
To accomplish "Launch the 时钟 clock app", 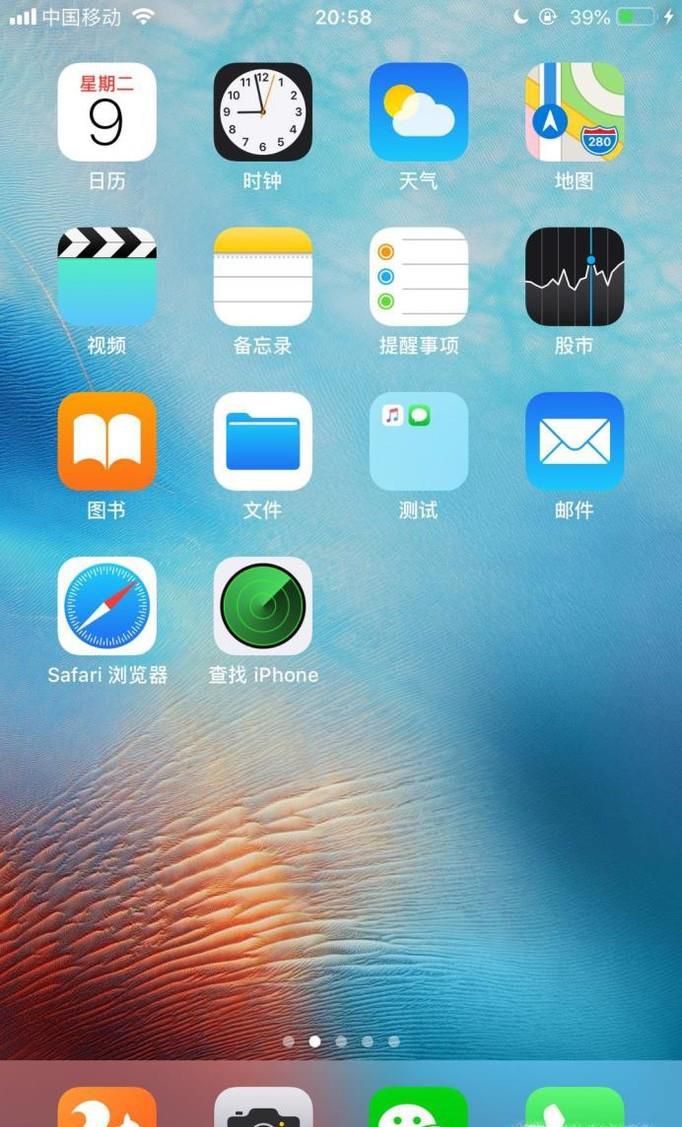I will (x=263, y=112).
